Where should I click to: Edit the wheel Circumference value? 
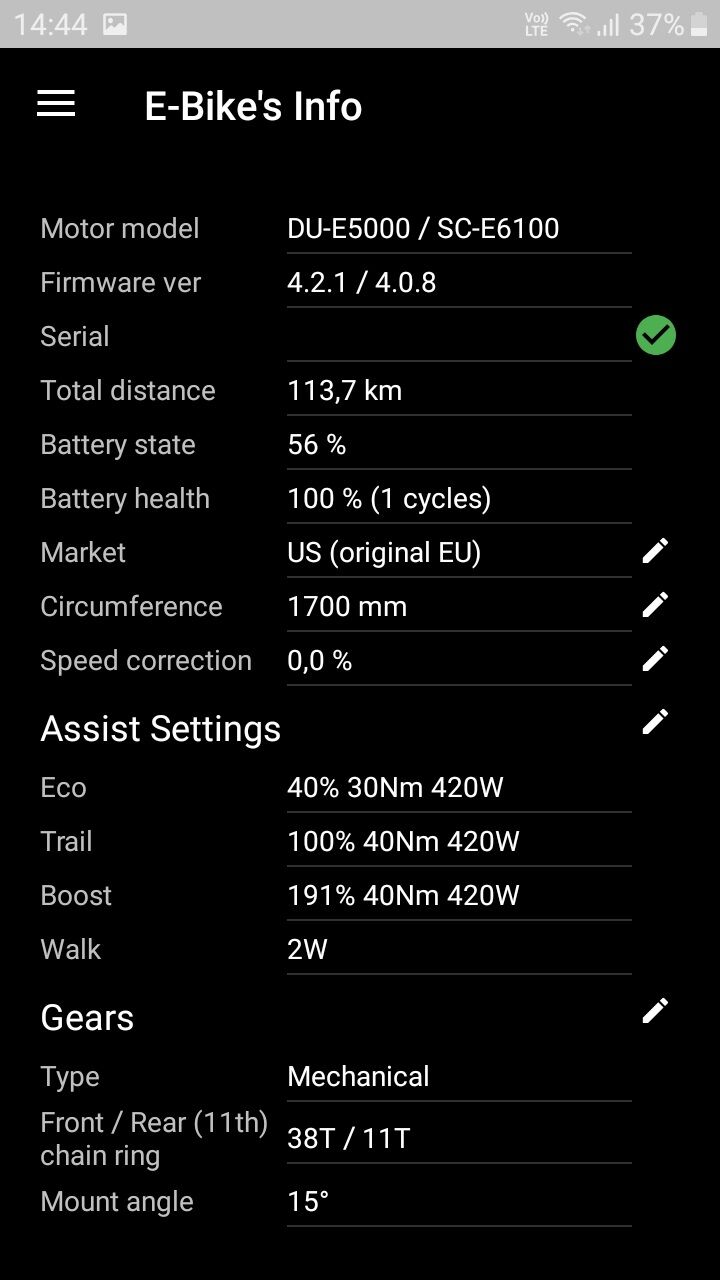[x=655, y=604]
